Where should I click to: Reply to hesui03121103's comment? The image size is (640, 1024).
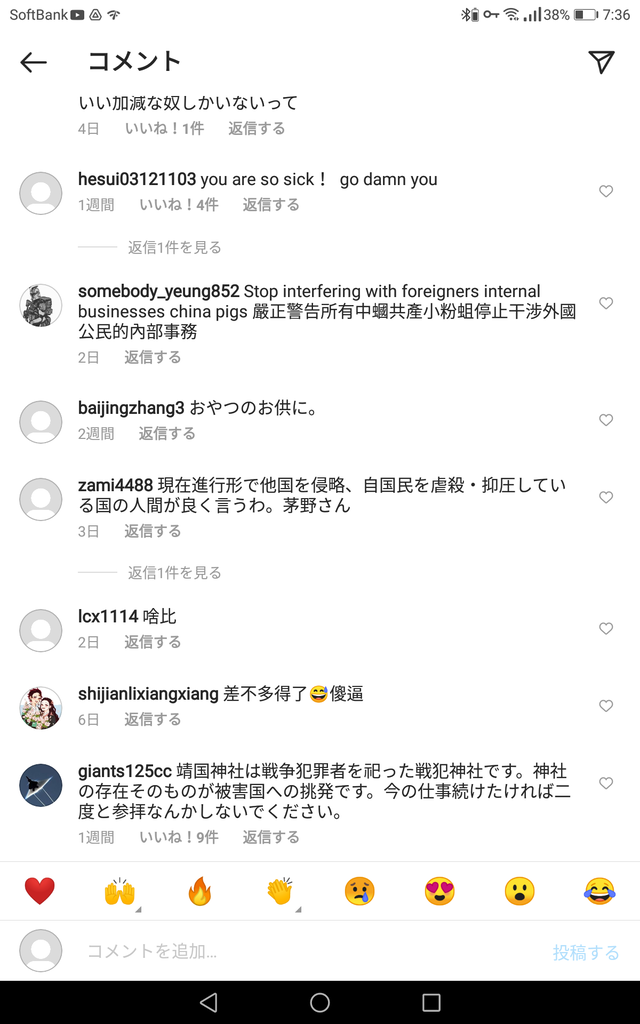pyautogui.click(x=271, y=205)
